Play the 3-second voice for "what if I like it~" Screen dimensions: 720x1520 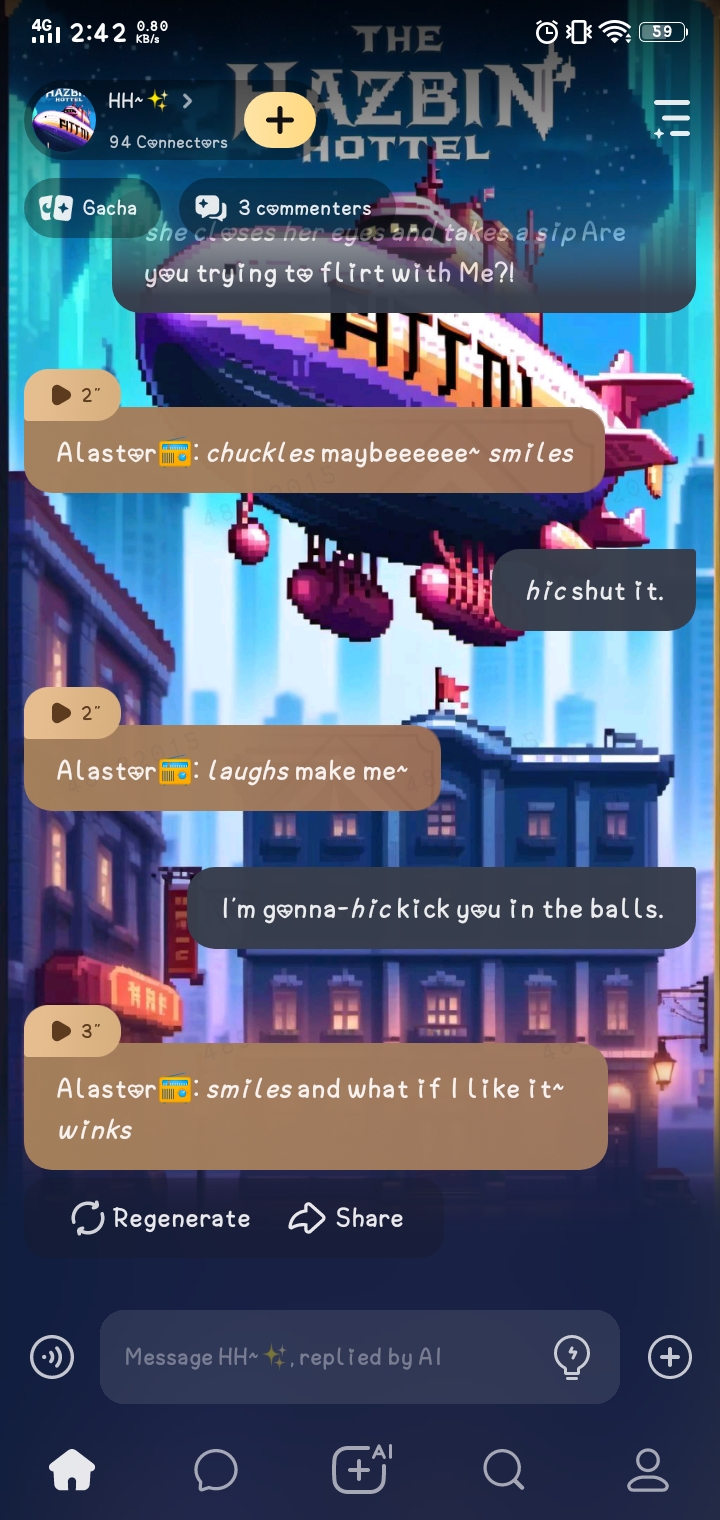point(72,1031)
